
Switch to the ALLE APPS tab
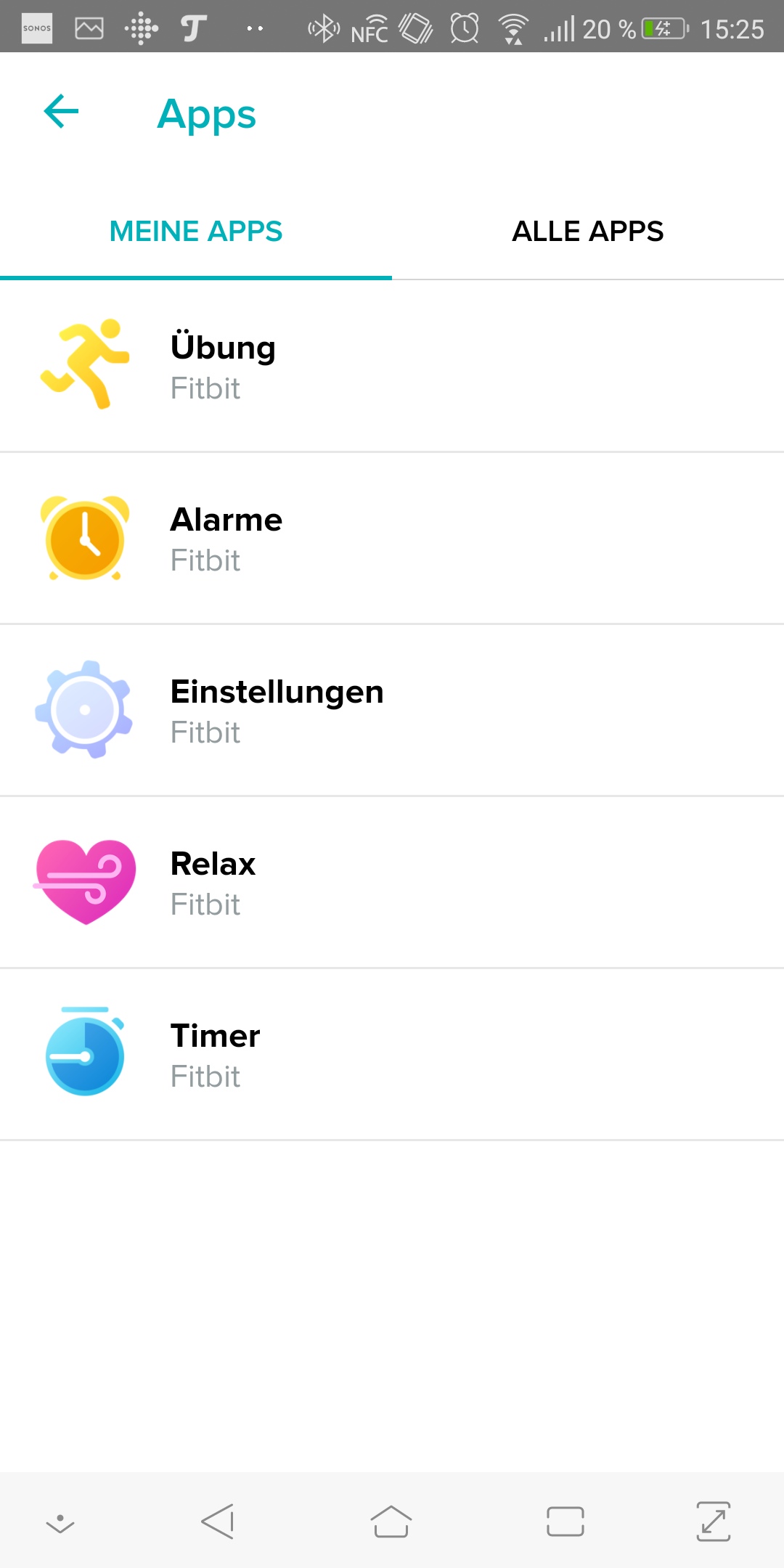tap(587, 232)
